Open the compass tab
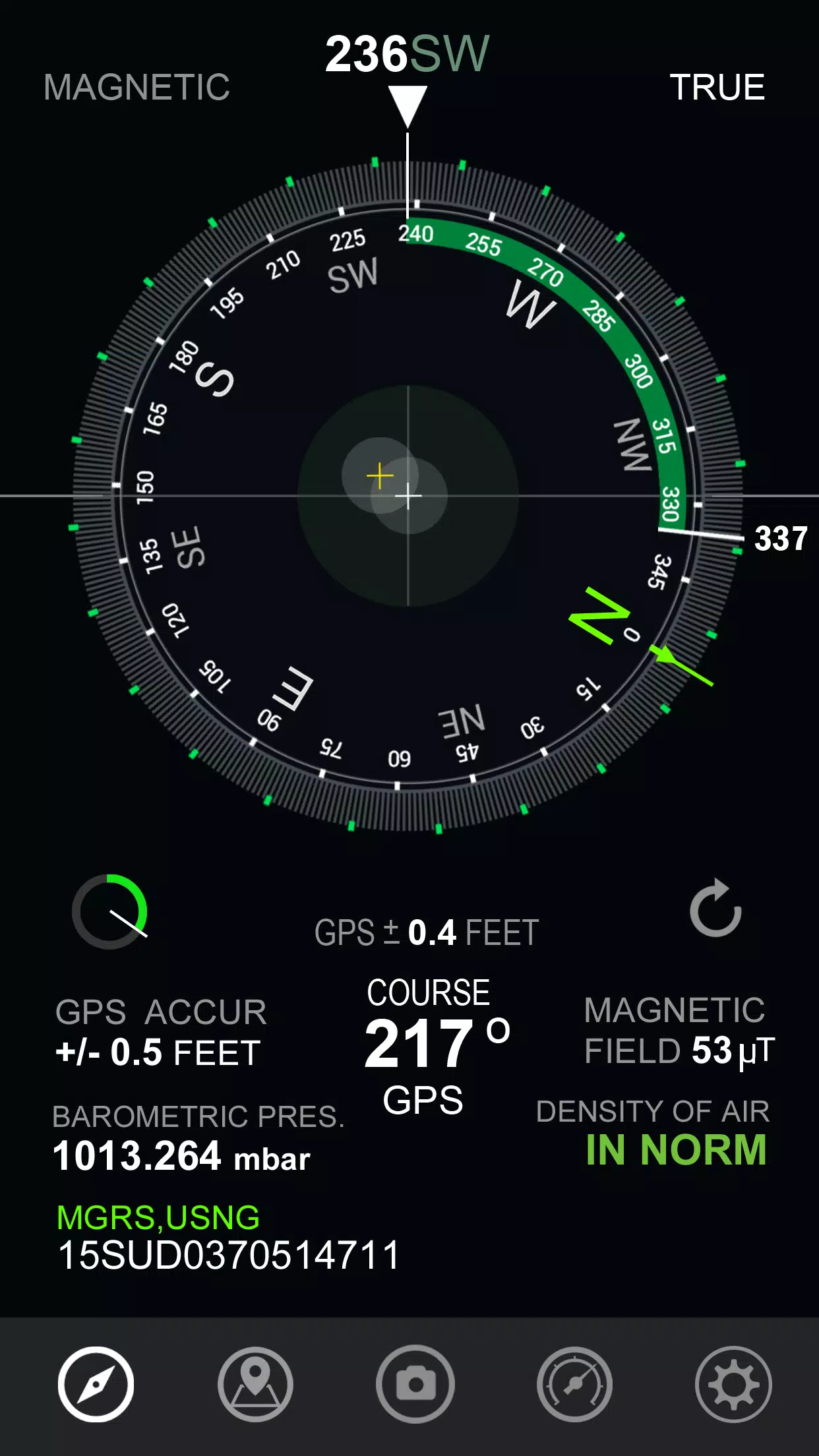The width and height of the screenshot is (819, 1456). [x=96, y=1384]
